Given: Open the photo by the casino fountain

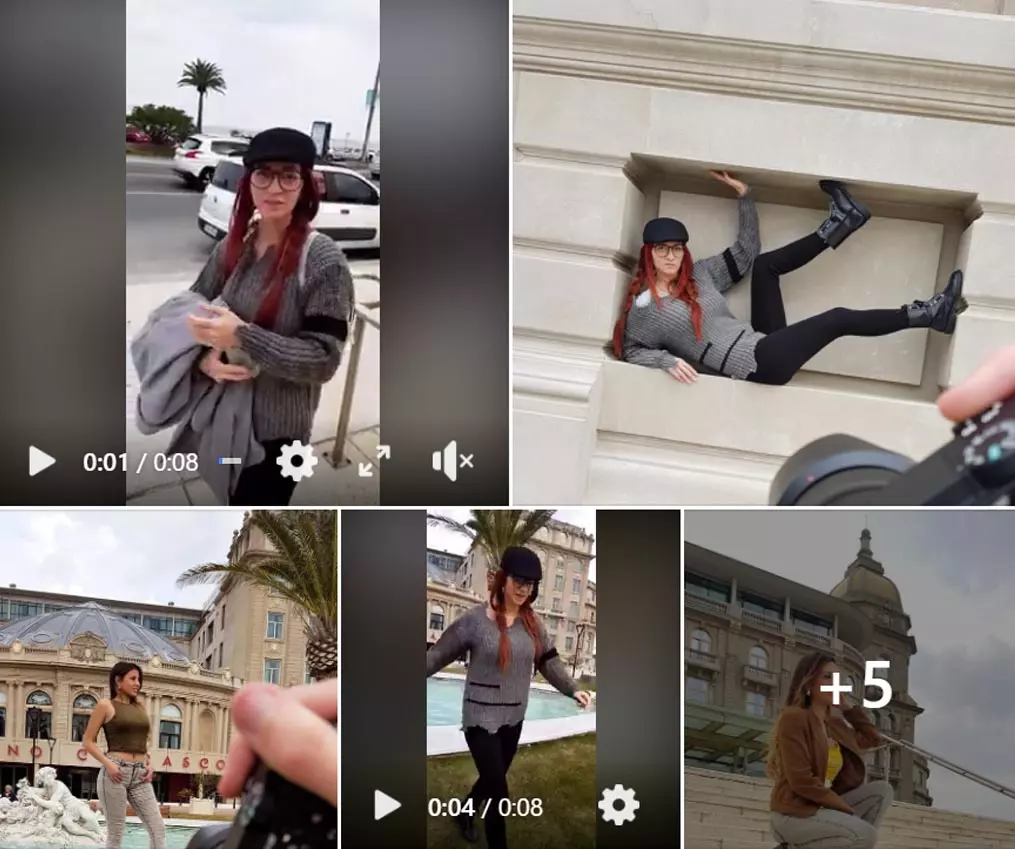Looking at the screenshot, I should [x=168, y=680].
